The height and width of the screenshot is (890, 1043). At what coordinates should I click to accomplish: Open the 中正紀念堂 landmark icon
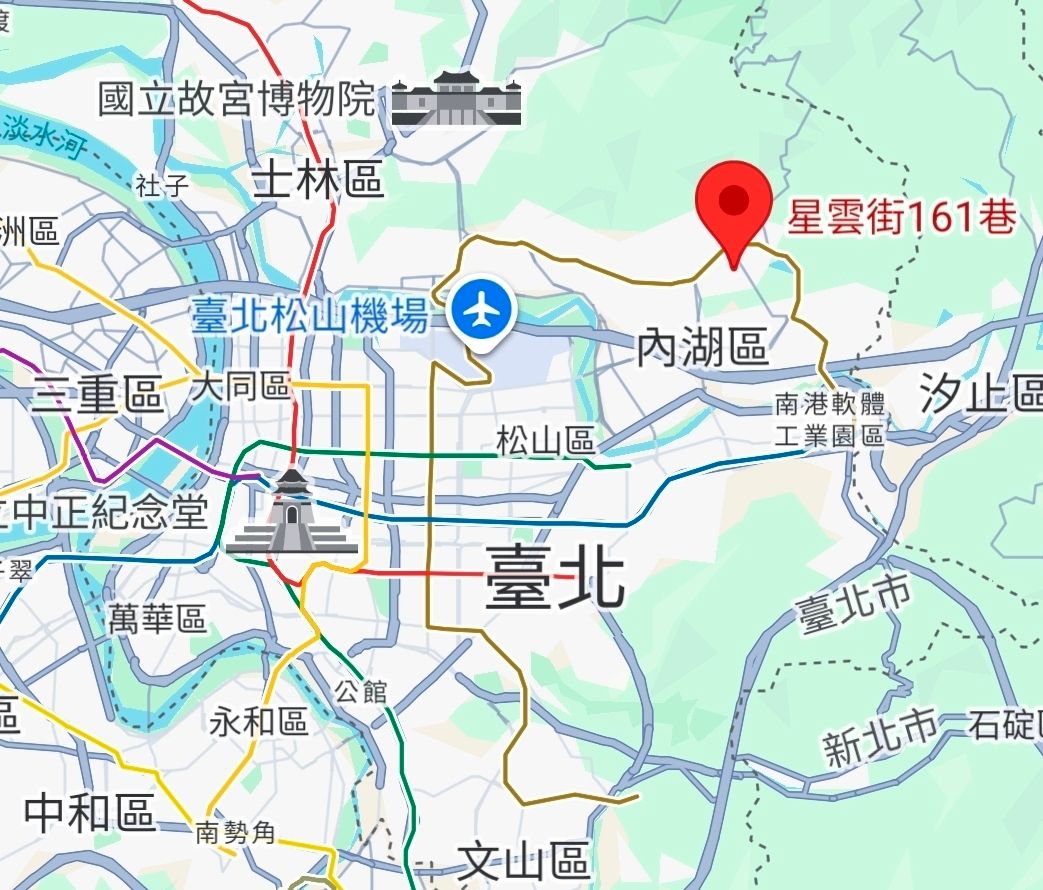(x=291, y=513)
